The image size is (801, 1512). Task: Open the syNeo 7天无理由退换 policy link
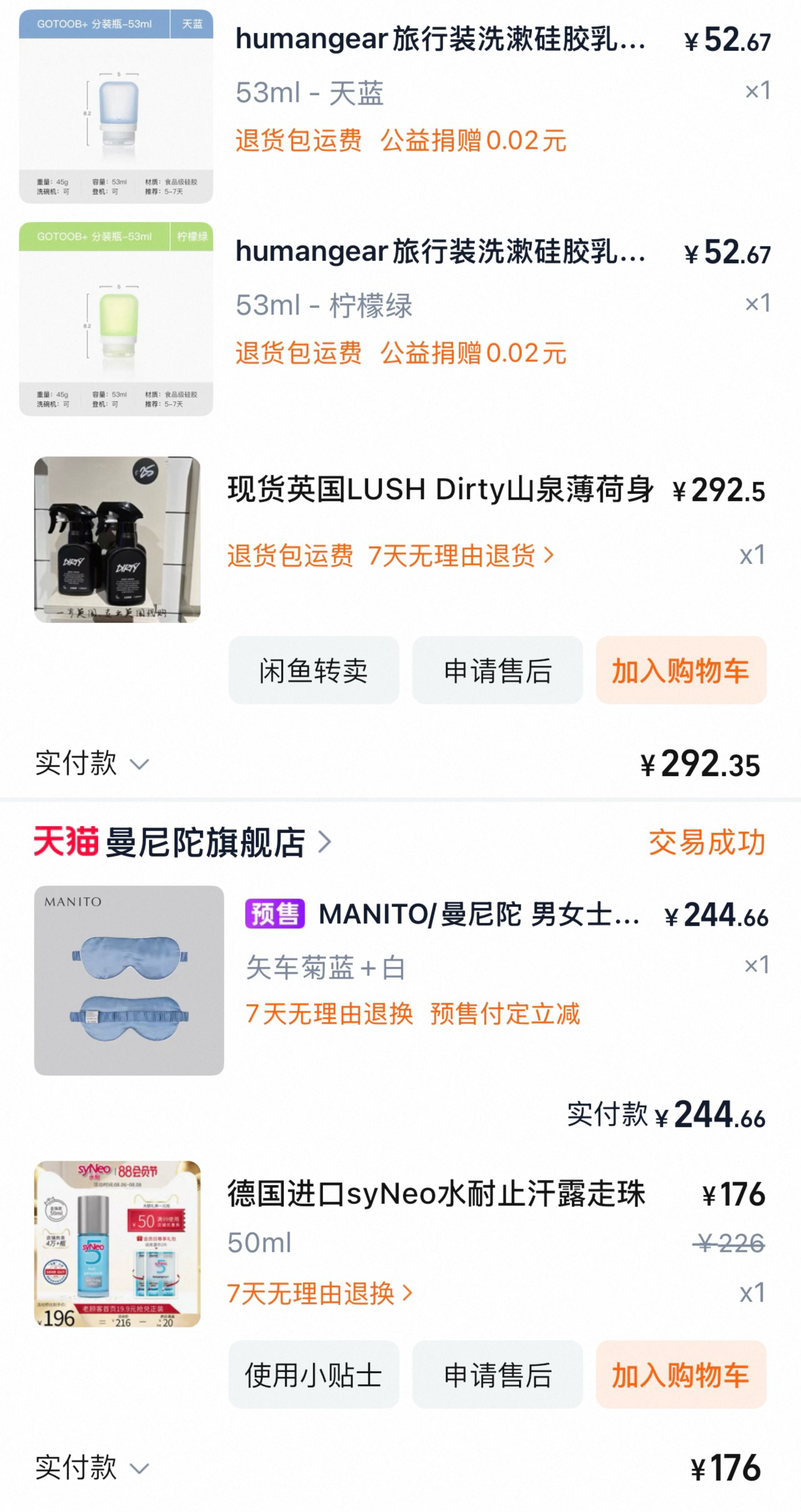(x=319, y=1293)
